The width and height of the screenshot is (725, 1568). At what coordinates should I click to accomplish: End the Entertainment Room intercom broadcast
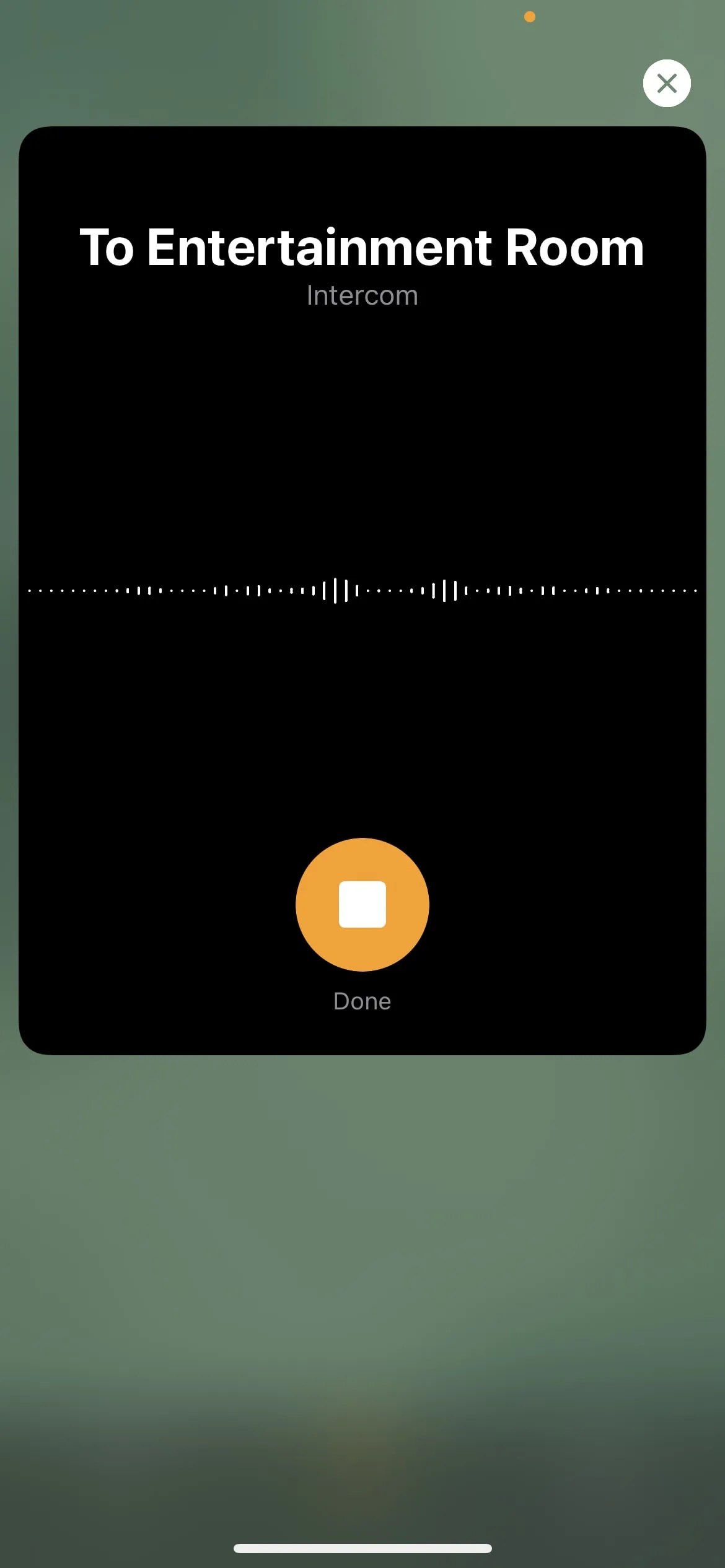361,904
